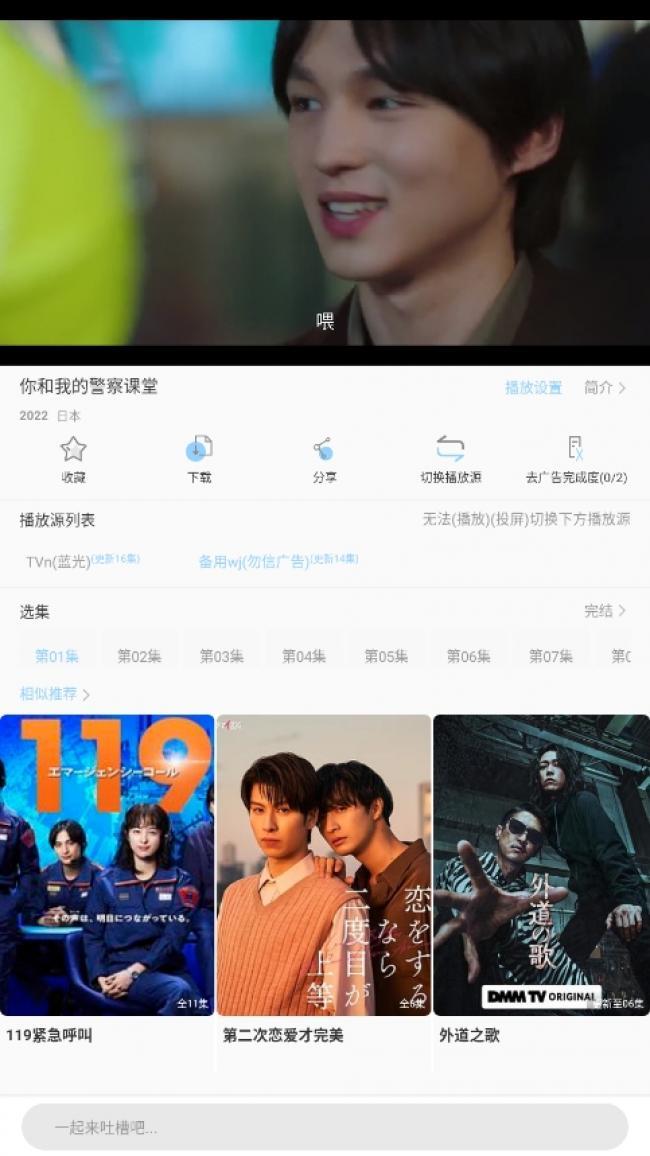The width and height of the screenshot is (650, 1156).
Task: Open 播放设置 playback settings
Action: pos(533,388)
